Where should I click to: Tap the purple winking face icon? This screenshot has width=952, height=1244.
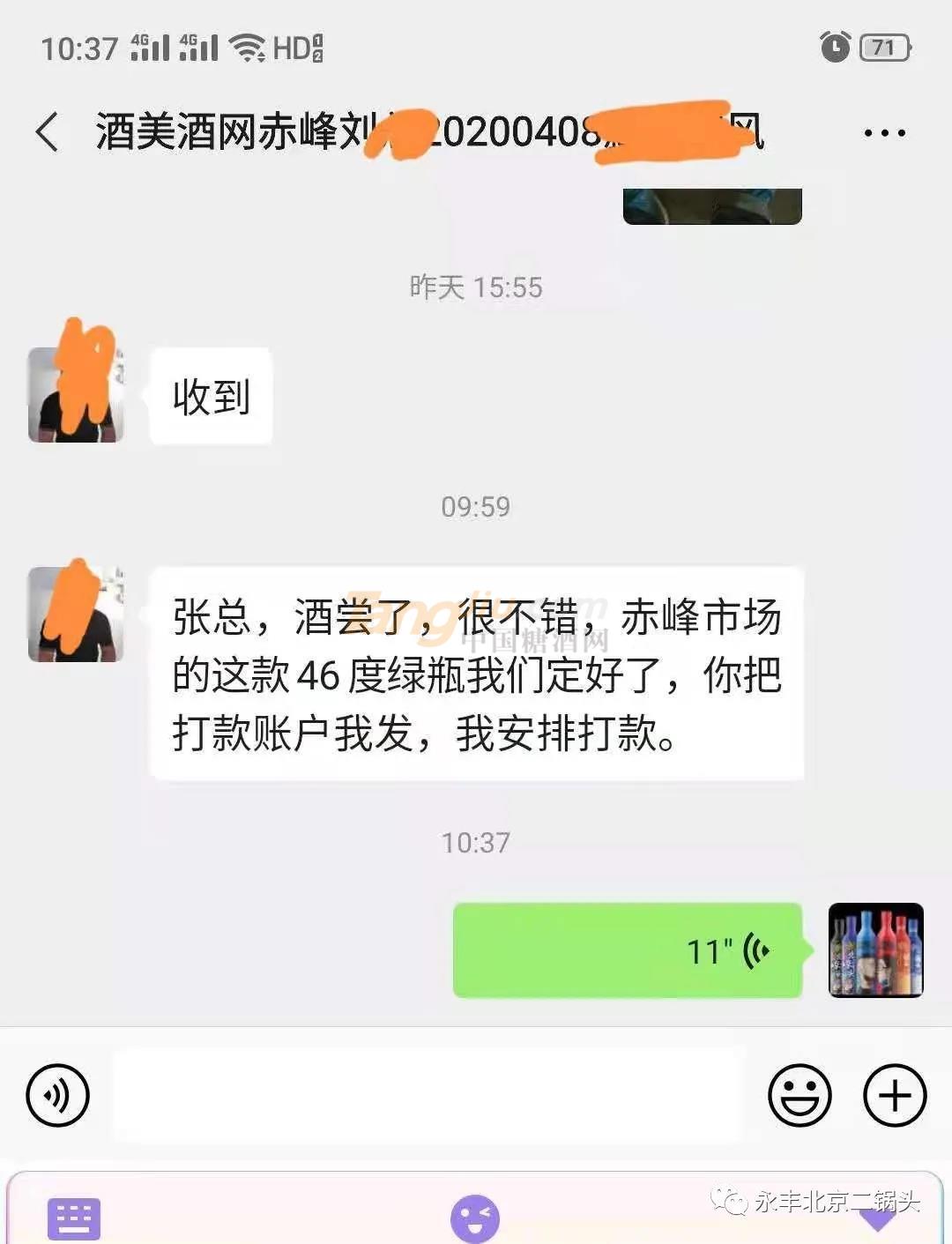tap(475, 1219)
